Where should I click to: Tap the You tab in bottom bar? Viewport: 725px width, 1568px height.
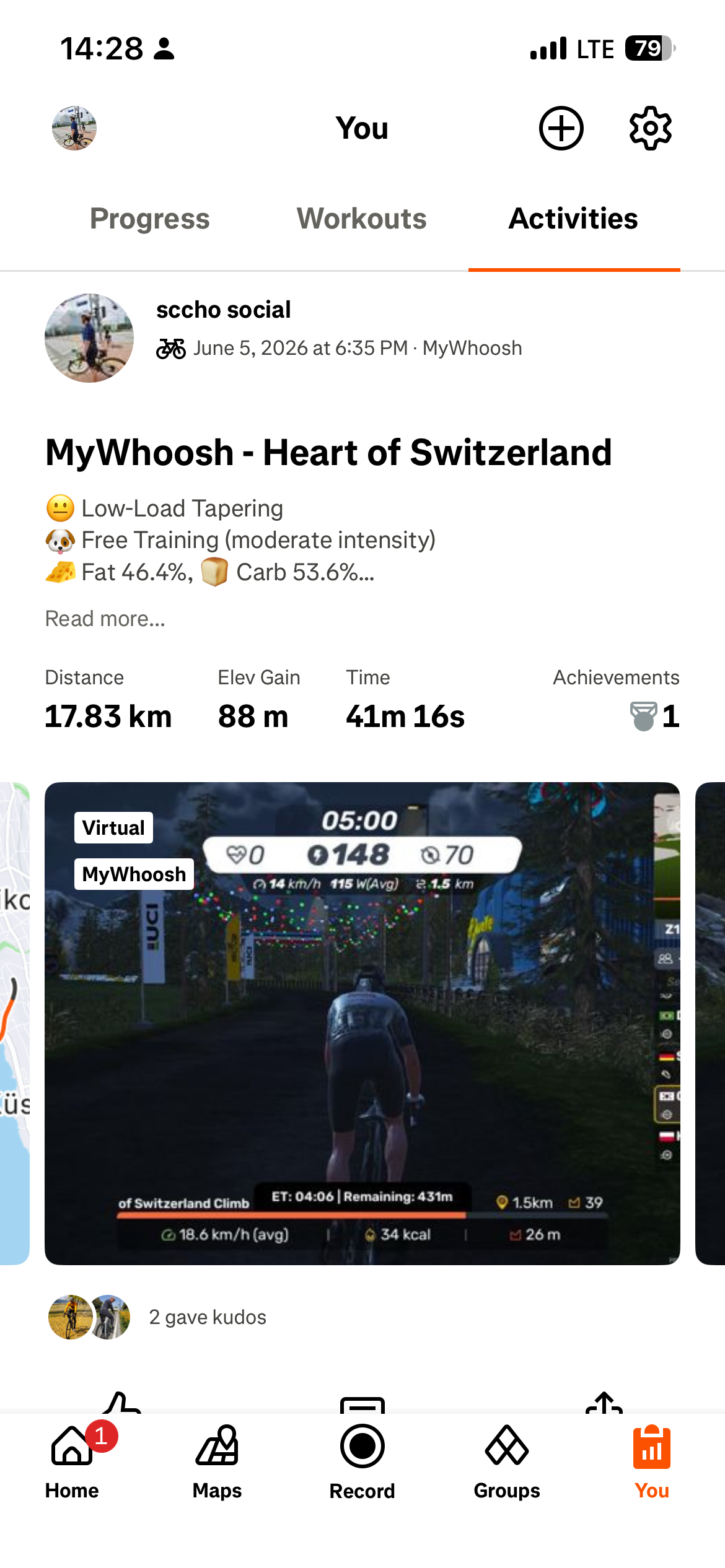point(652,1462)
